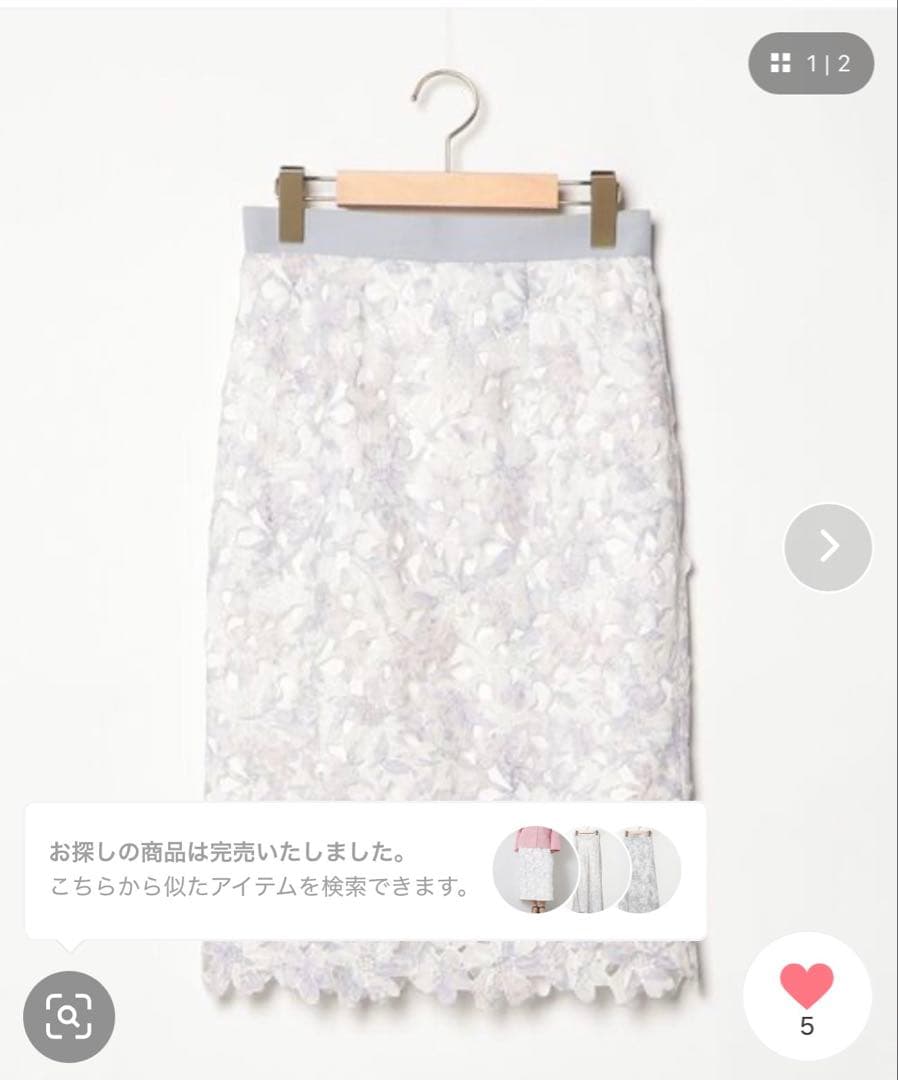Go to the next product photo
Image resolution: width=898 pixels, height=1080 pixels.
coord(828,547)
